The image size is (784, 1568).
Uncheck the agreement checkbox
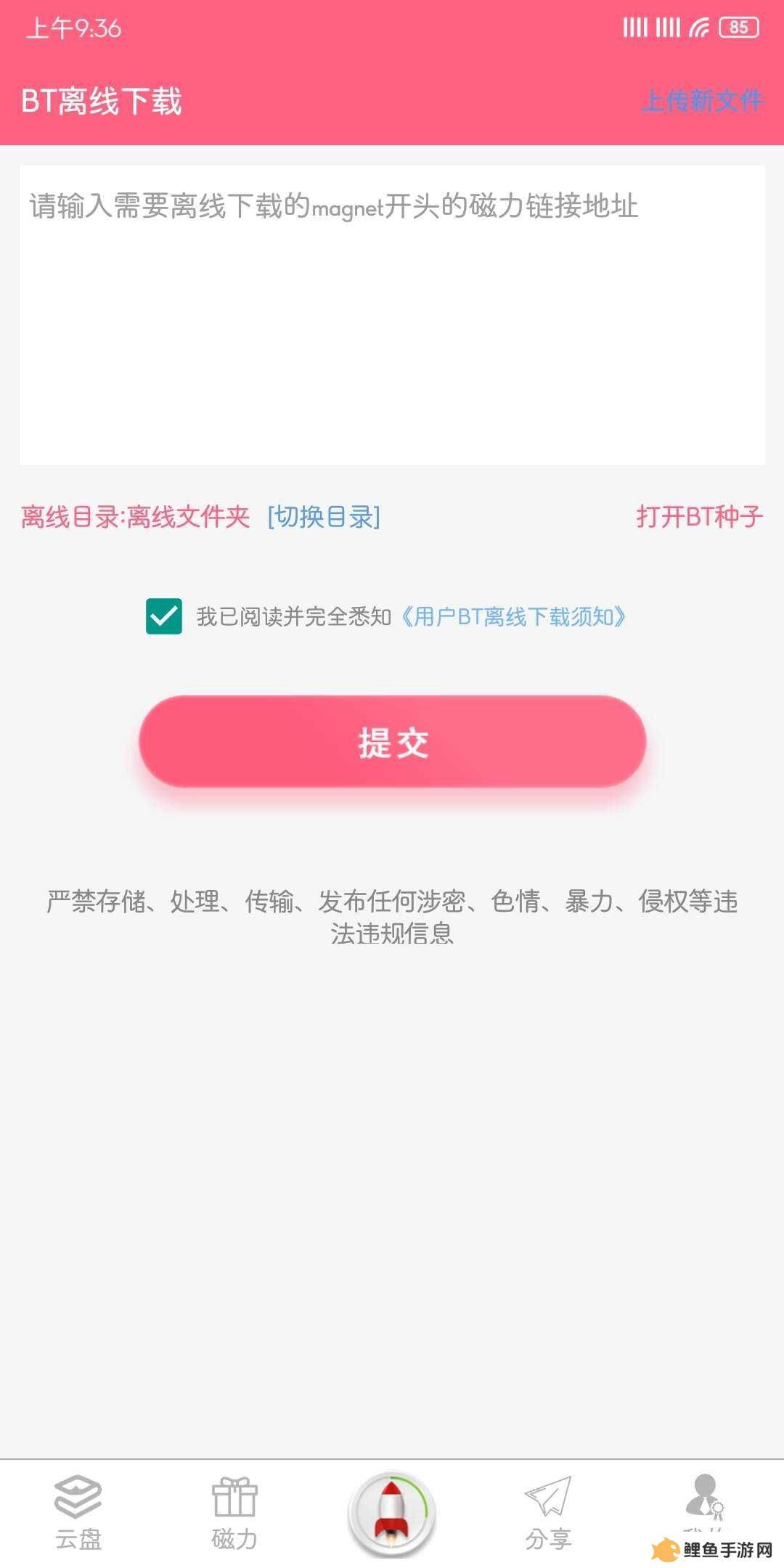pos(164,616)
